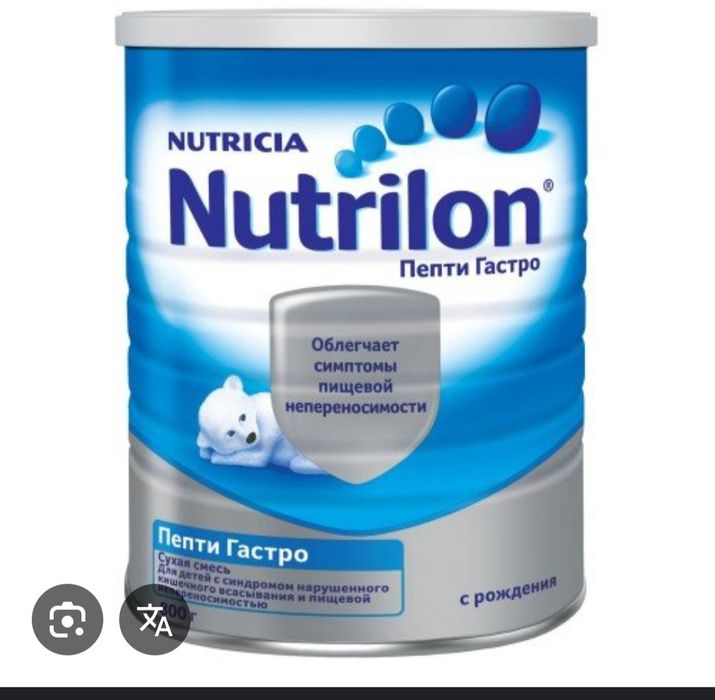715x700 pixels.
Task: Search this image with Google Lens
Action: [67, 619]
